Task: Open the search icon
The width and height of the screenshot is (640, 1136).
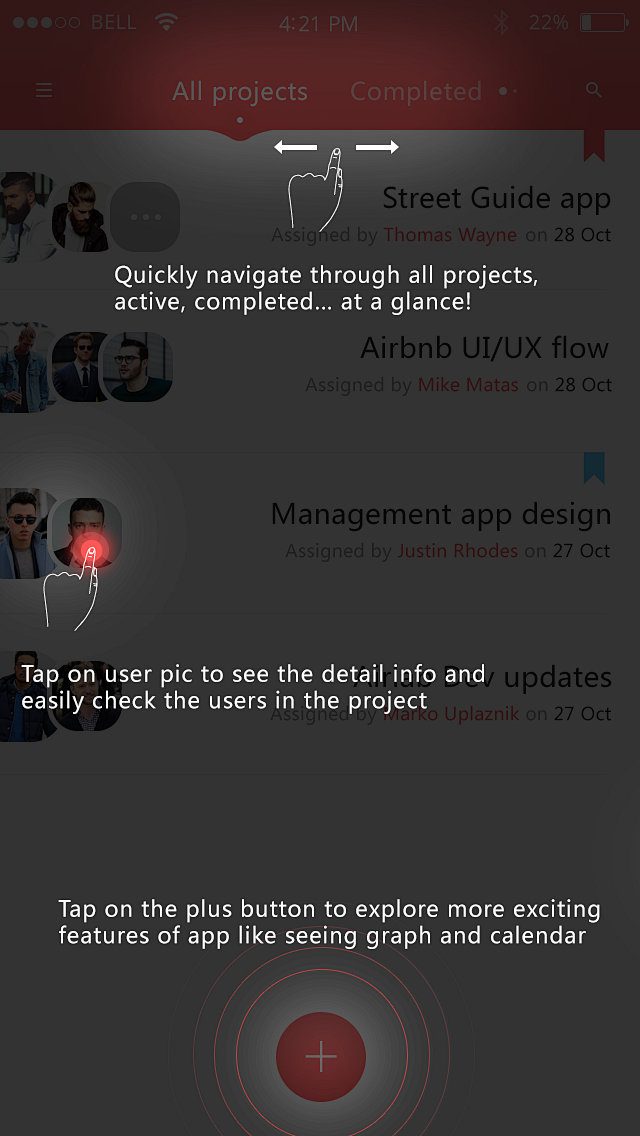Action: (594, 91)
